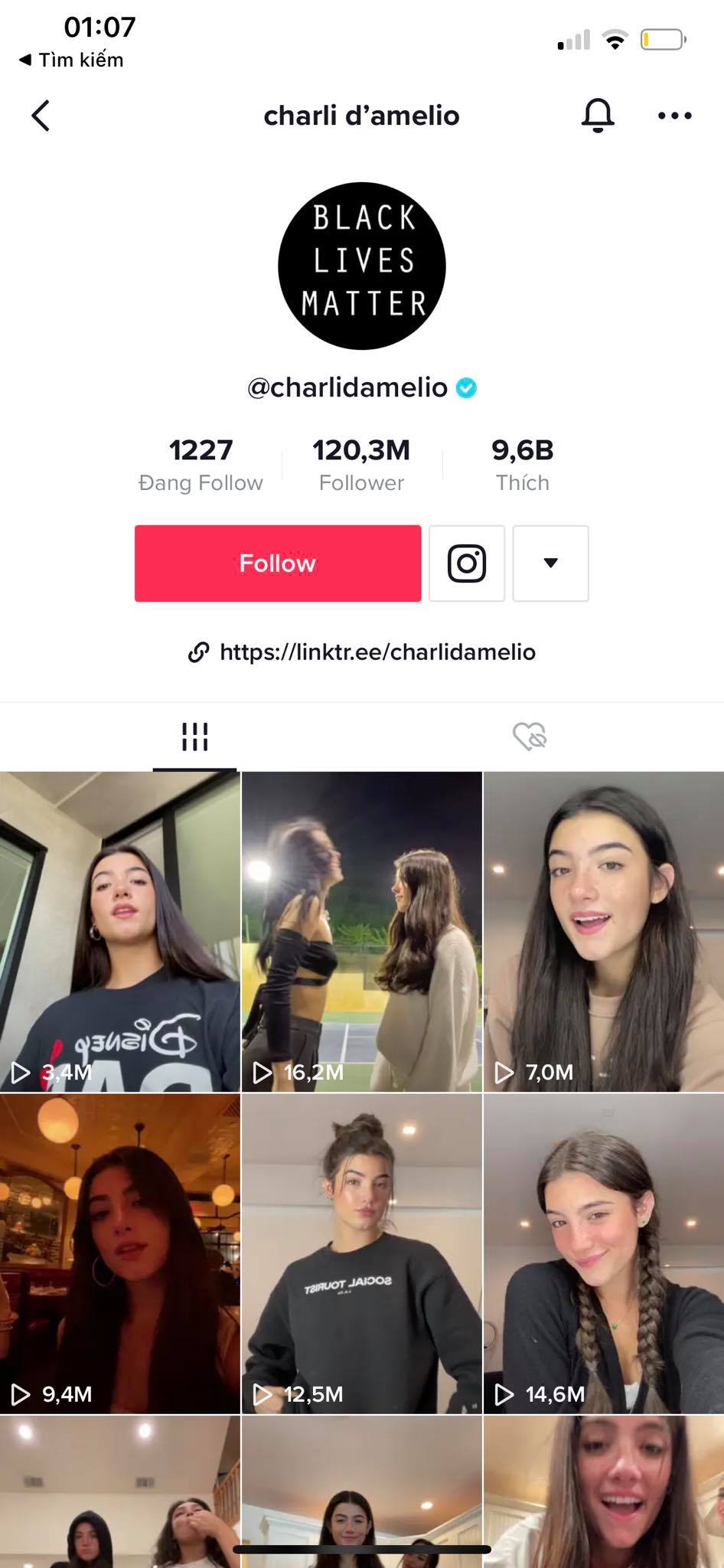Open the Black Lives Matter profile picture
The height and width of the screenshot is (1568, 724).
(362, 266)
